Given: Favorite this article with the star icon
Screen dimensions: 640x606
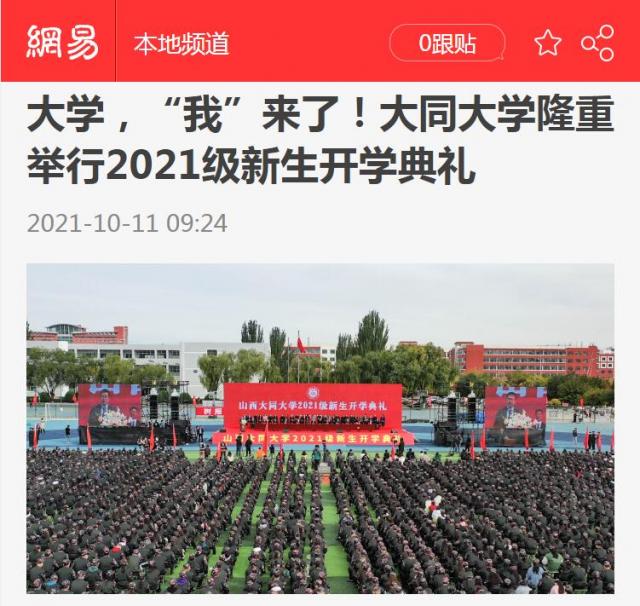Looking at the screenshot, I should [x=547, y=43].
